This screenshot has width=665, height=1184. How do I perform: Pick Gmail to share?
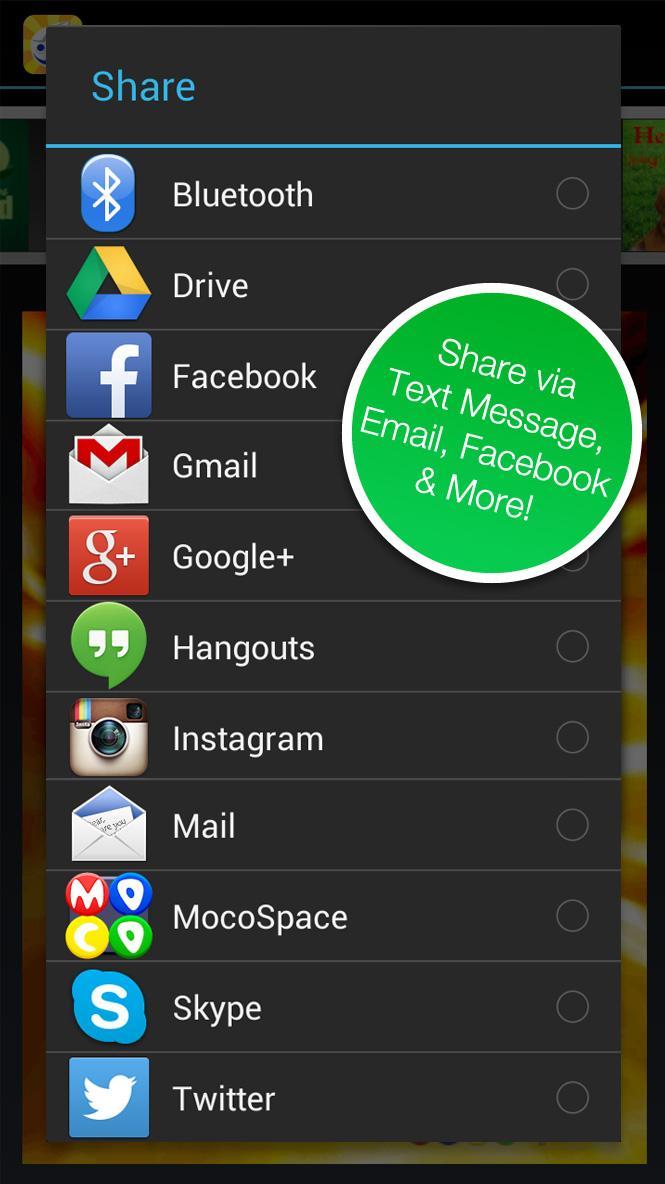214,466
